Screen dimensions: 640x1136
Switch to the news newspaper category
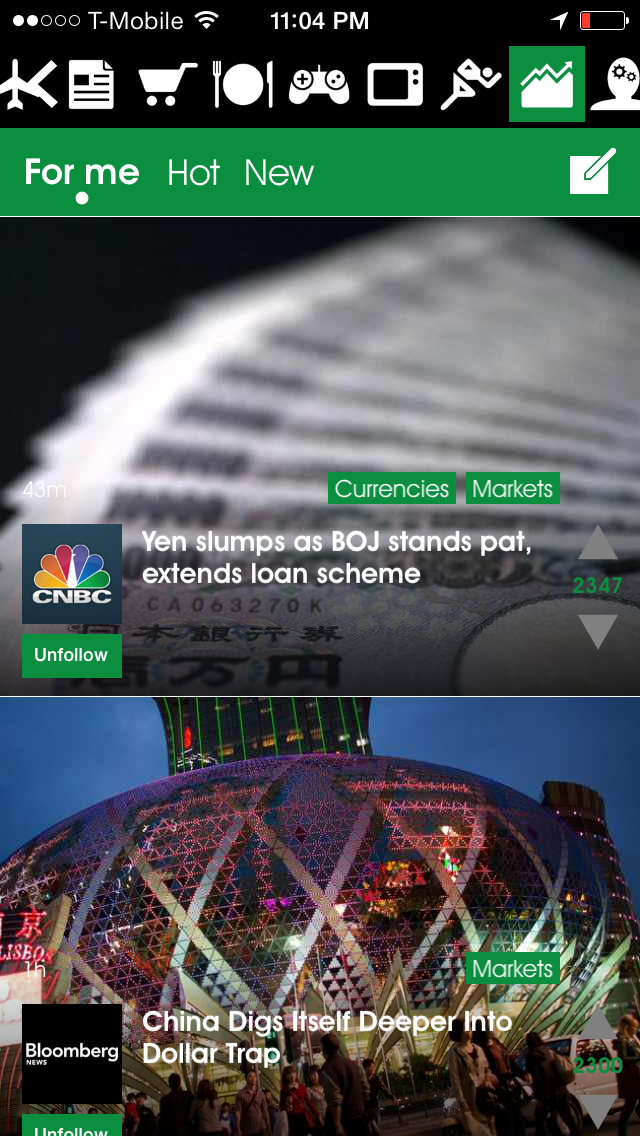point(91,85)
